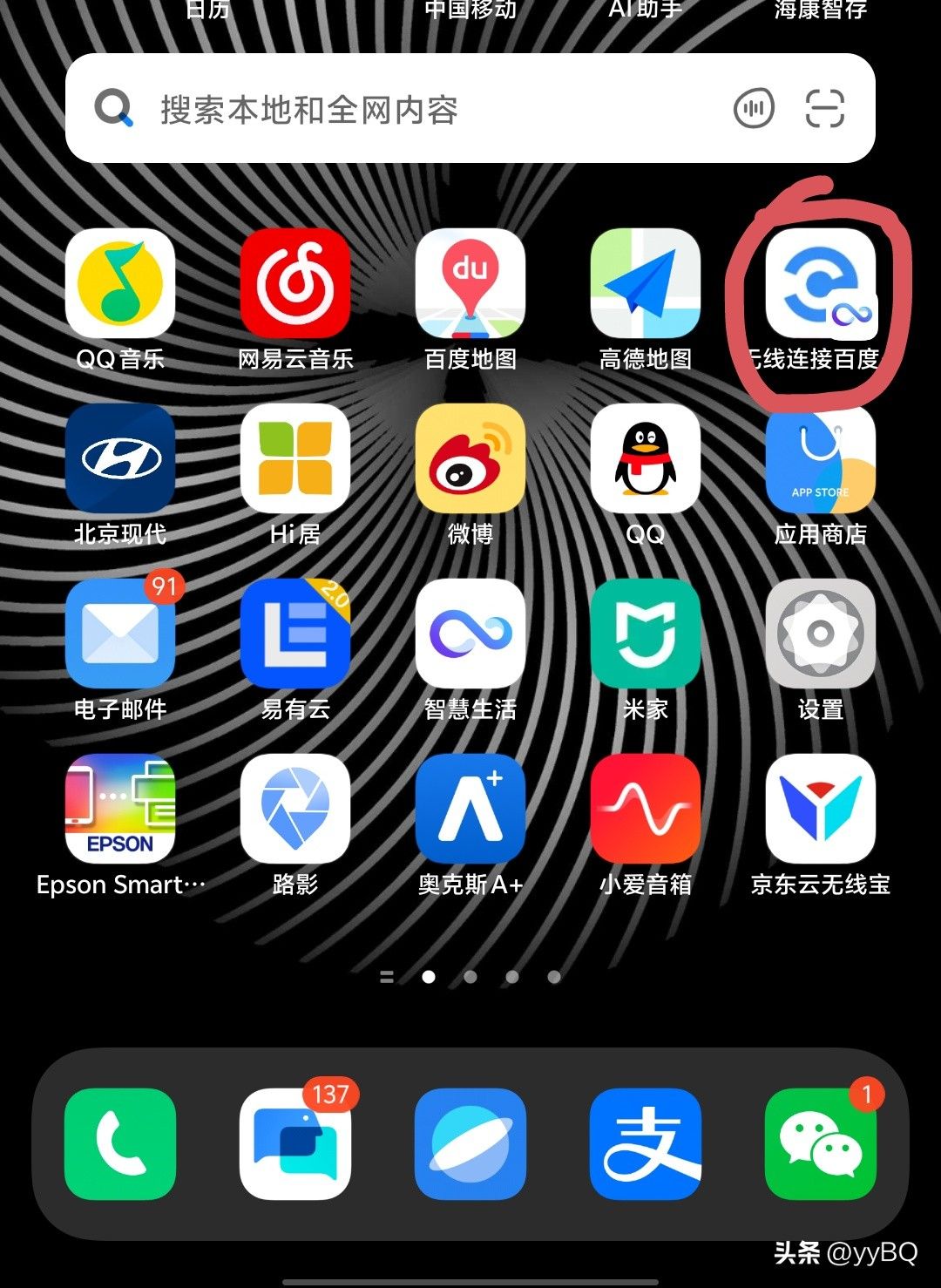Open 小爱音箱 app

coord(646,810)
